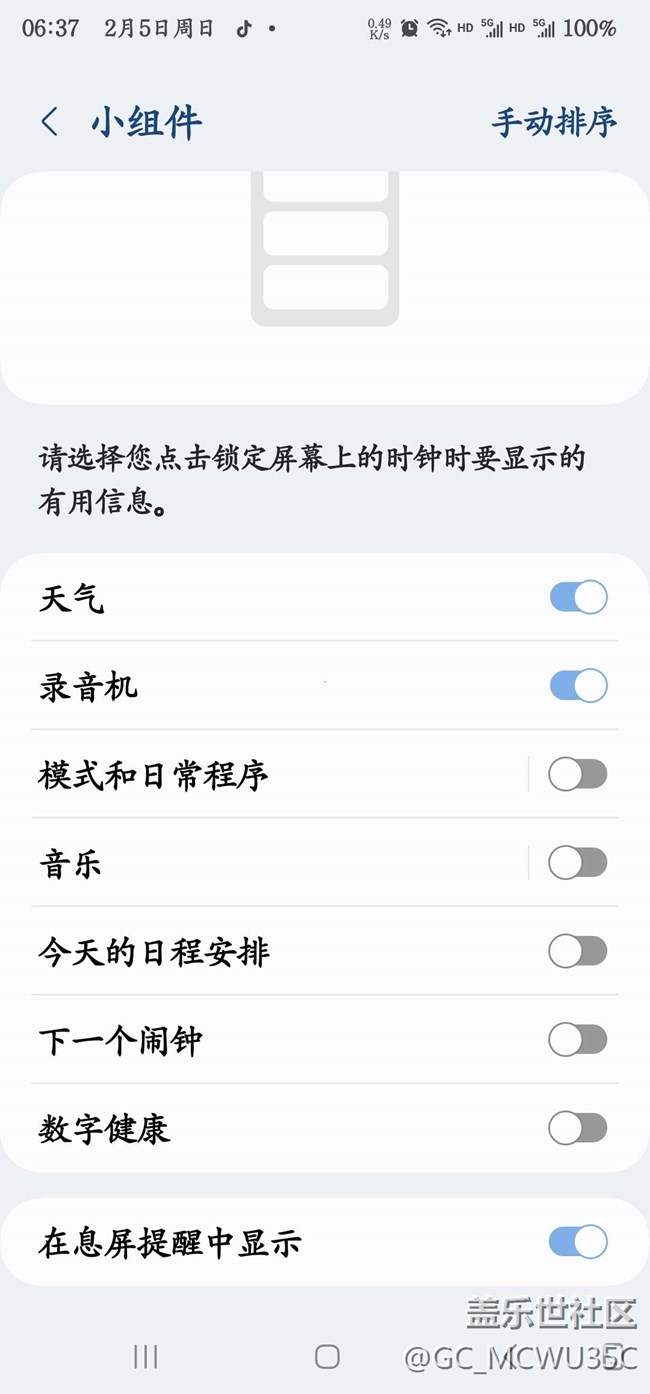Enable the 模式和日常程序 switch
Screen dimensions: 650x1394
pos(578,774)
